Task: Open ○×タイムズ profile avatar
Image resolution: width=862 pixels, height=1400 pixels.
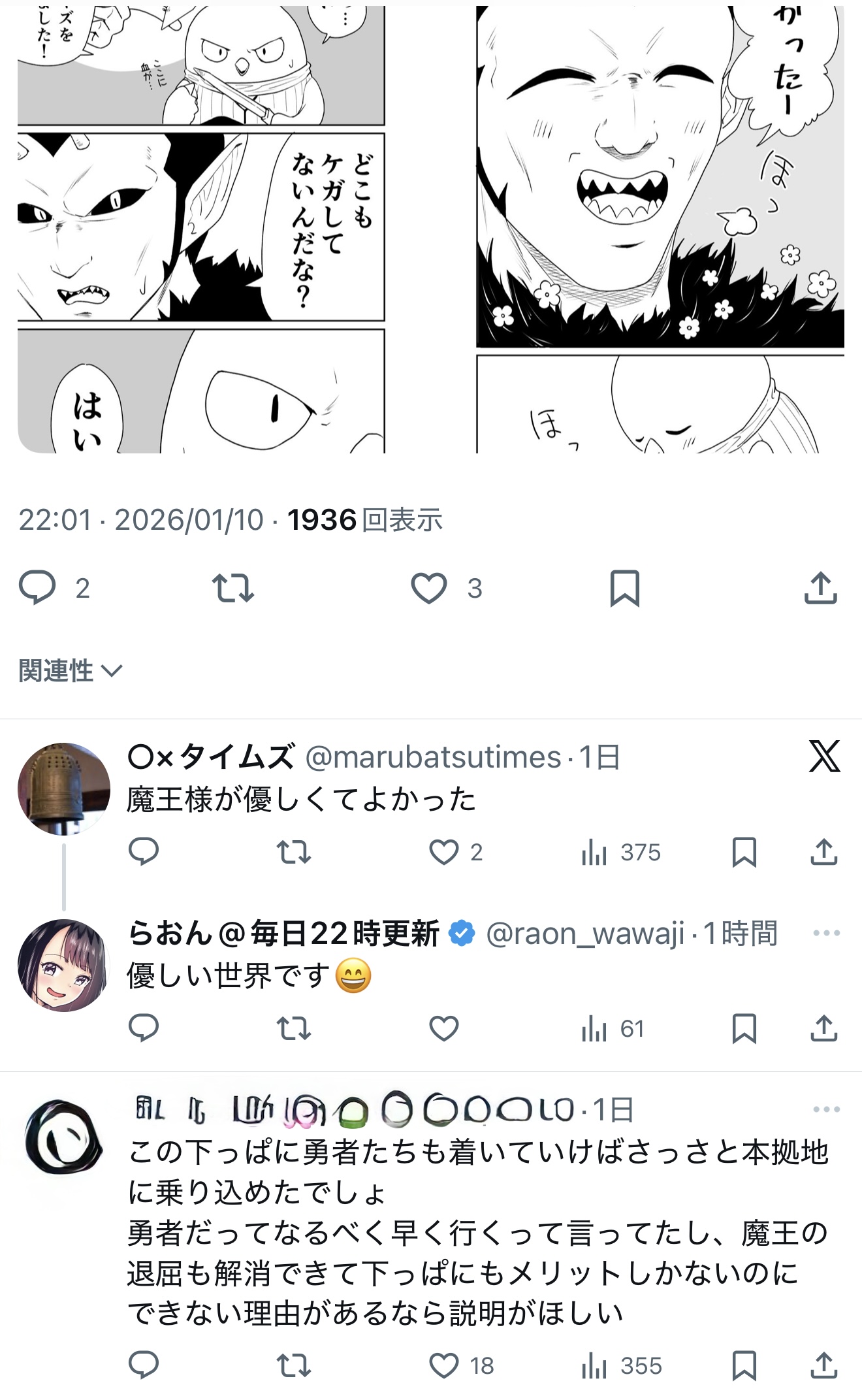Action: [x=63, y=789]
